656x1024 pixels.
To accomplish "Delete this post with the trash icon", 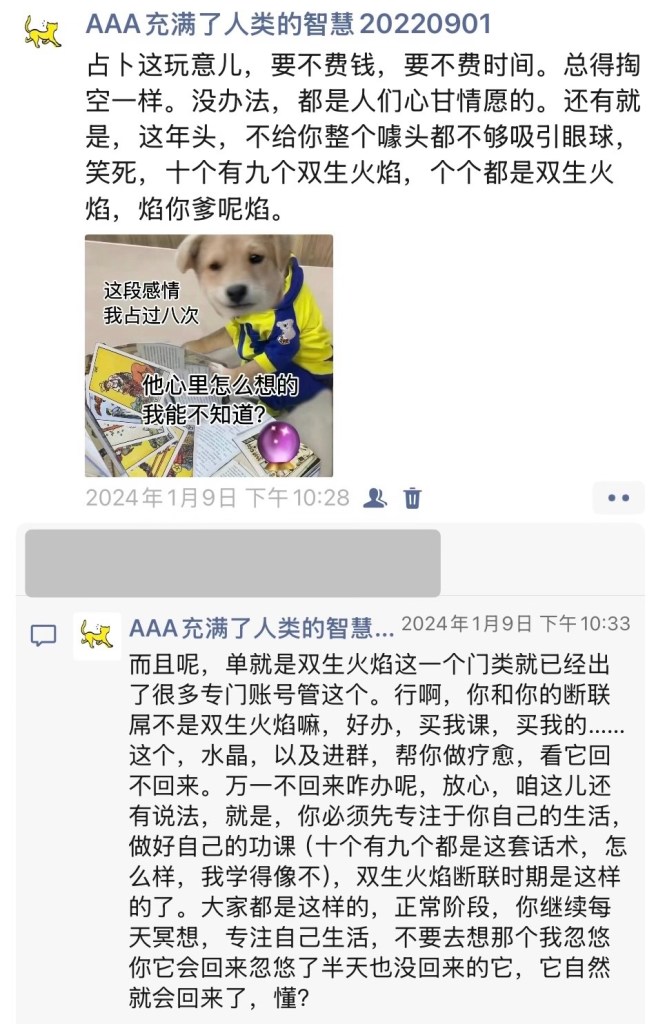I will (x=412, y=498).
